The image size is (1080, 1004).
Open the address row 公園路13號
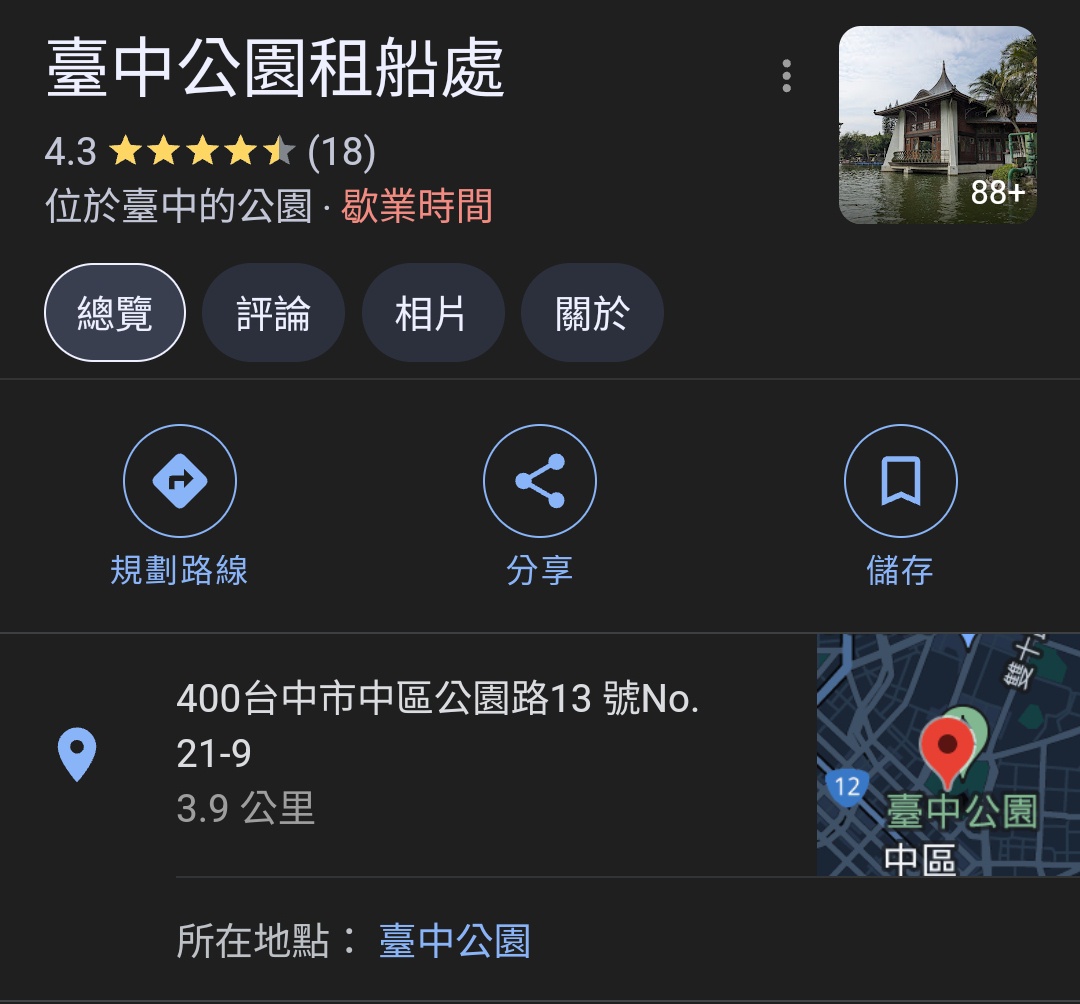pos(437,725)
